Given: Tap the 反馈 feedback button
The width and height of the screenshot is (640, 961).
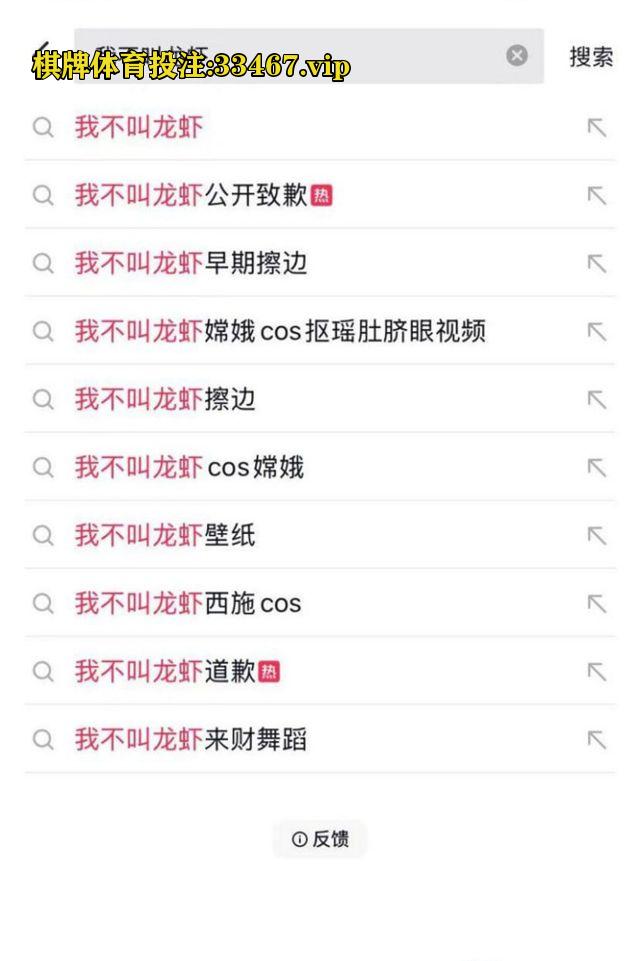Looking at the screenshot, I should coord(320,840).
